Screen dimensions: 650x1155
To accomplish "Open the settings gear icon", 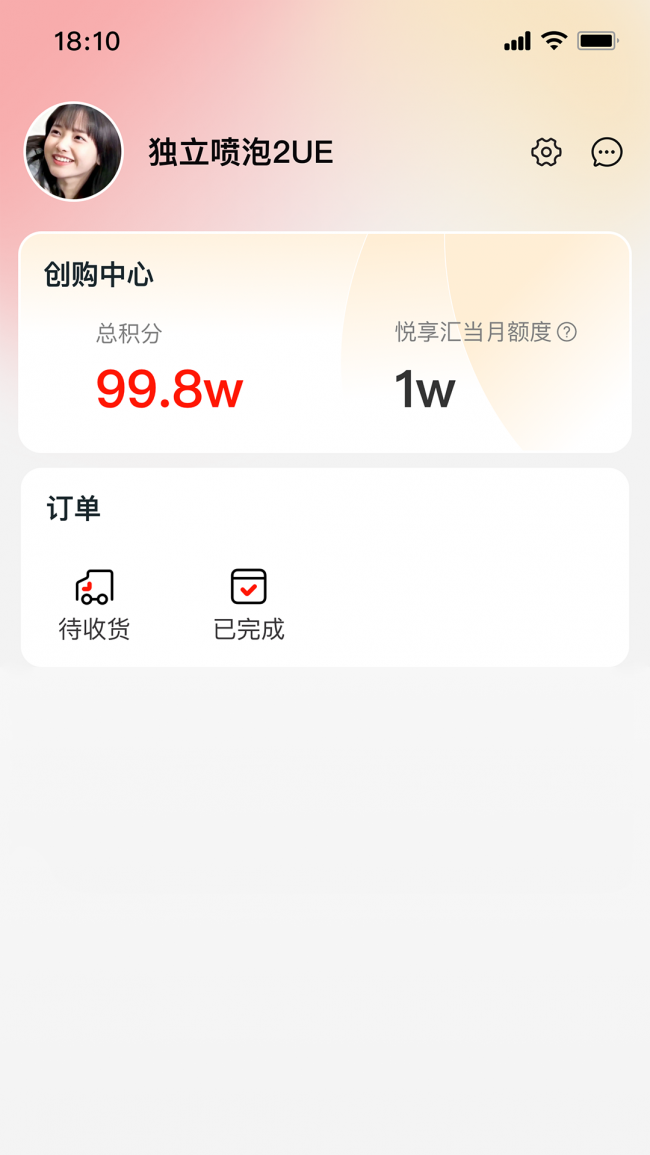I will point(546,152).
